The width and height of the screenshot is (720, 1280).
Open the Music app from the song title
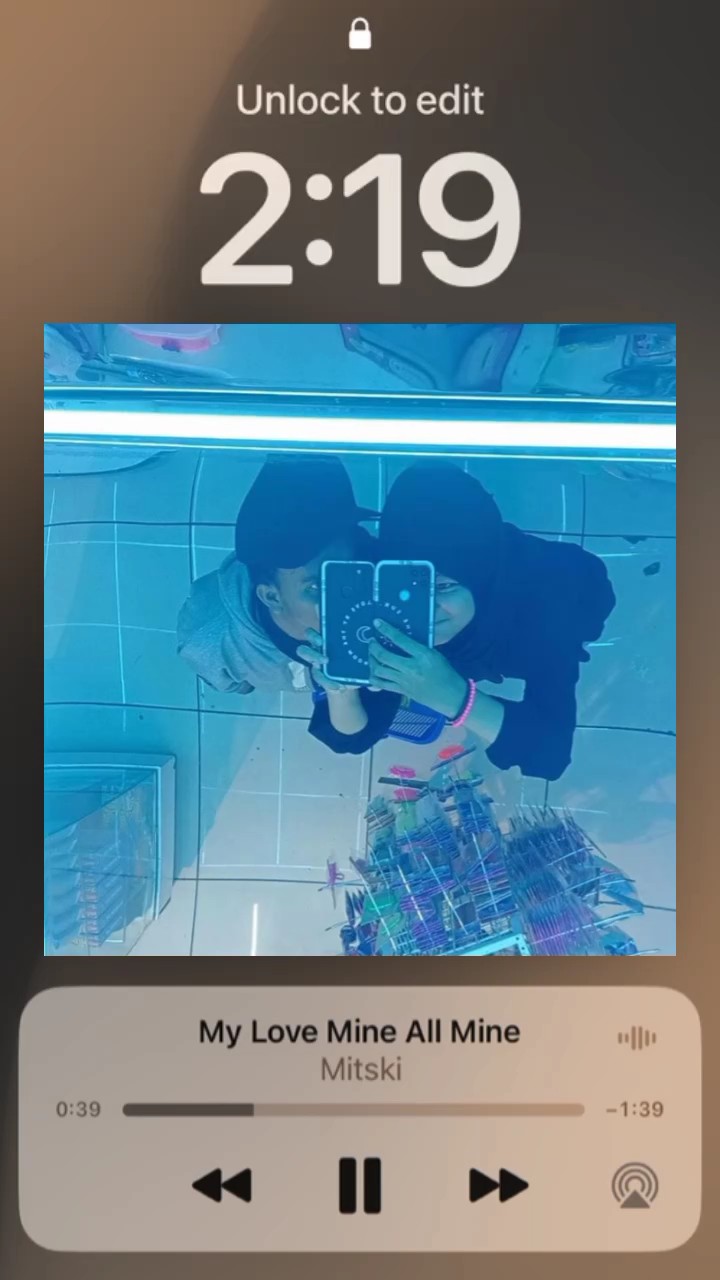pos(359,1032)
